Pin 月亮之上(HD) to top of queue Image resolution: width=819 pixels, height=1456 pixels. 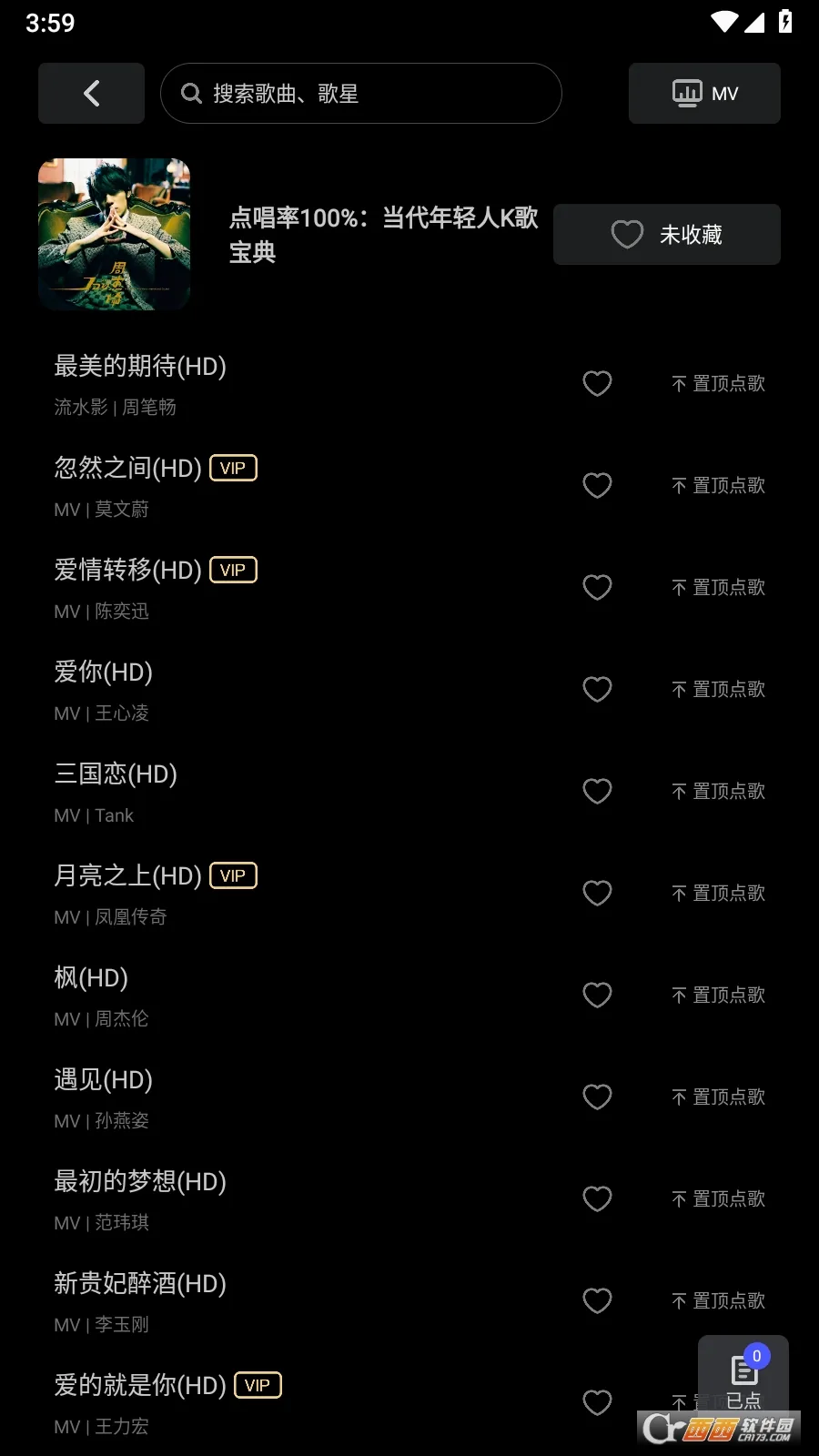pyautogui.click(x=718, y=893)
